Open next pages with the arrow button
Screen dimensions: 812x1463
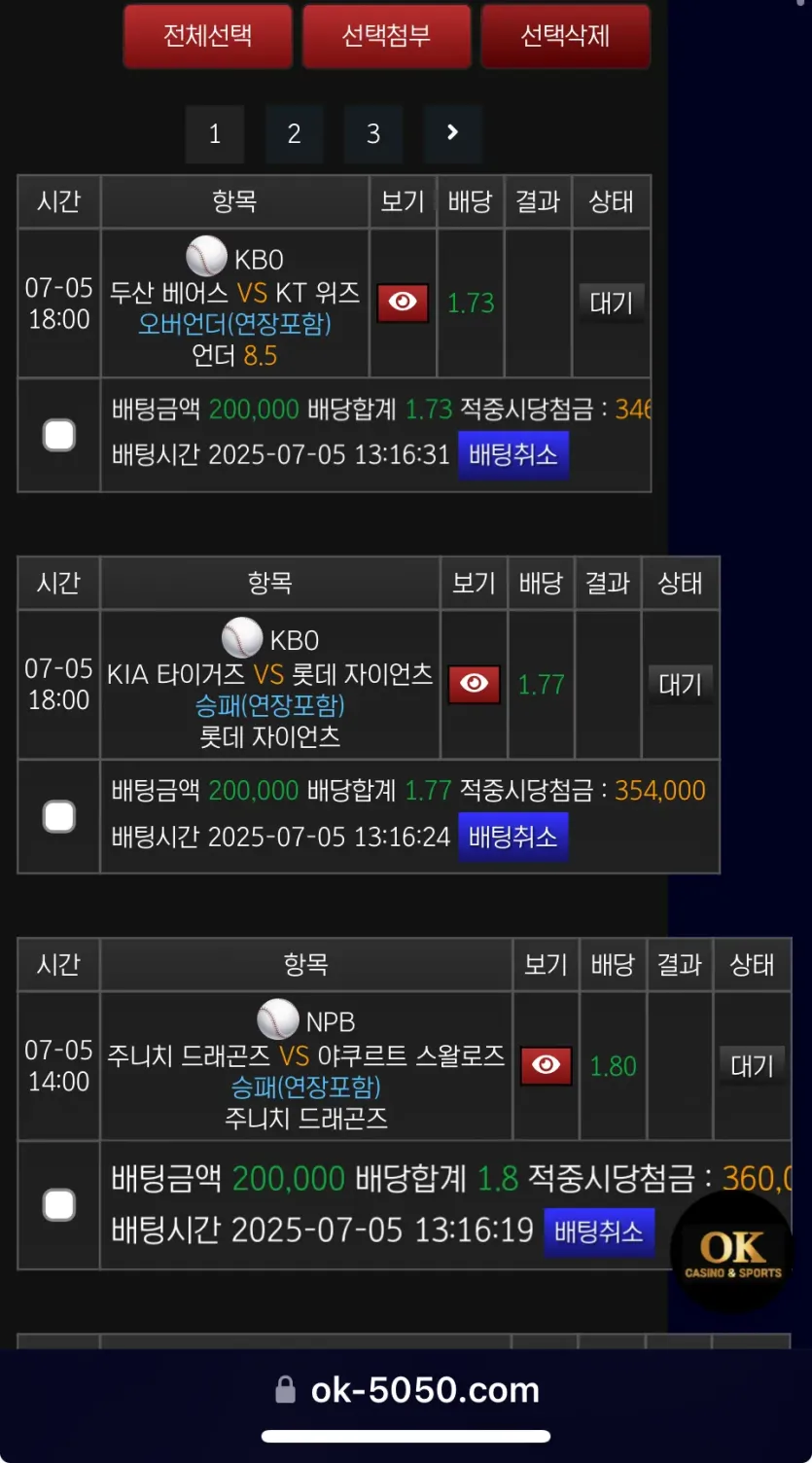point(452,134)
